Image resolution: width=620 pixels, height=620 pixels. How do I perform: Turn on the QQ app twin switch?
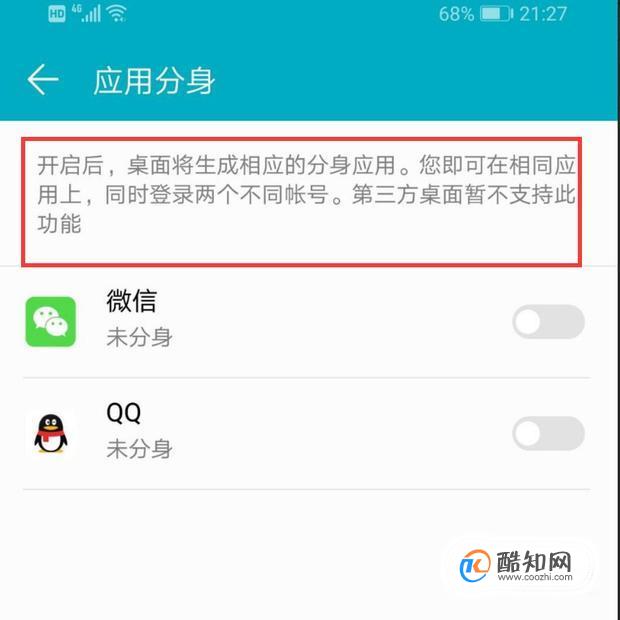[x=547, y=433]
